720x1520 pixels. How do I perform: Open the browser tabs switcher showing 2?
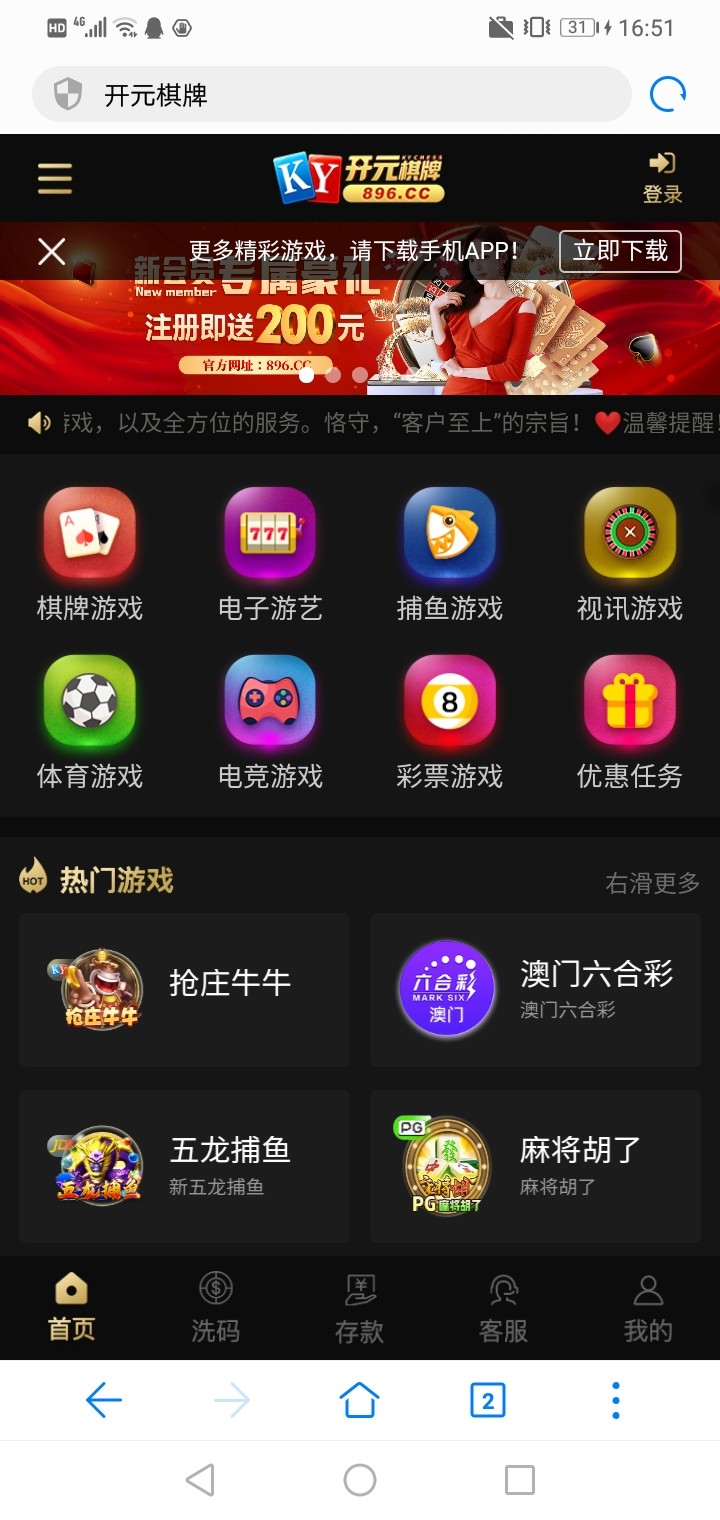tap(487, 1400)
